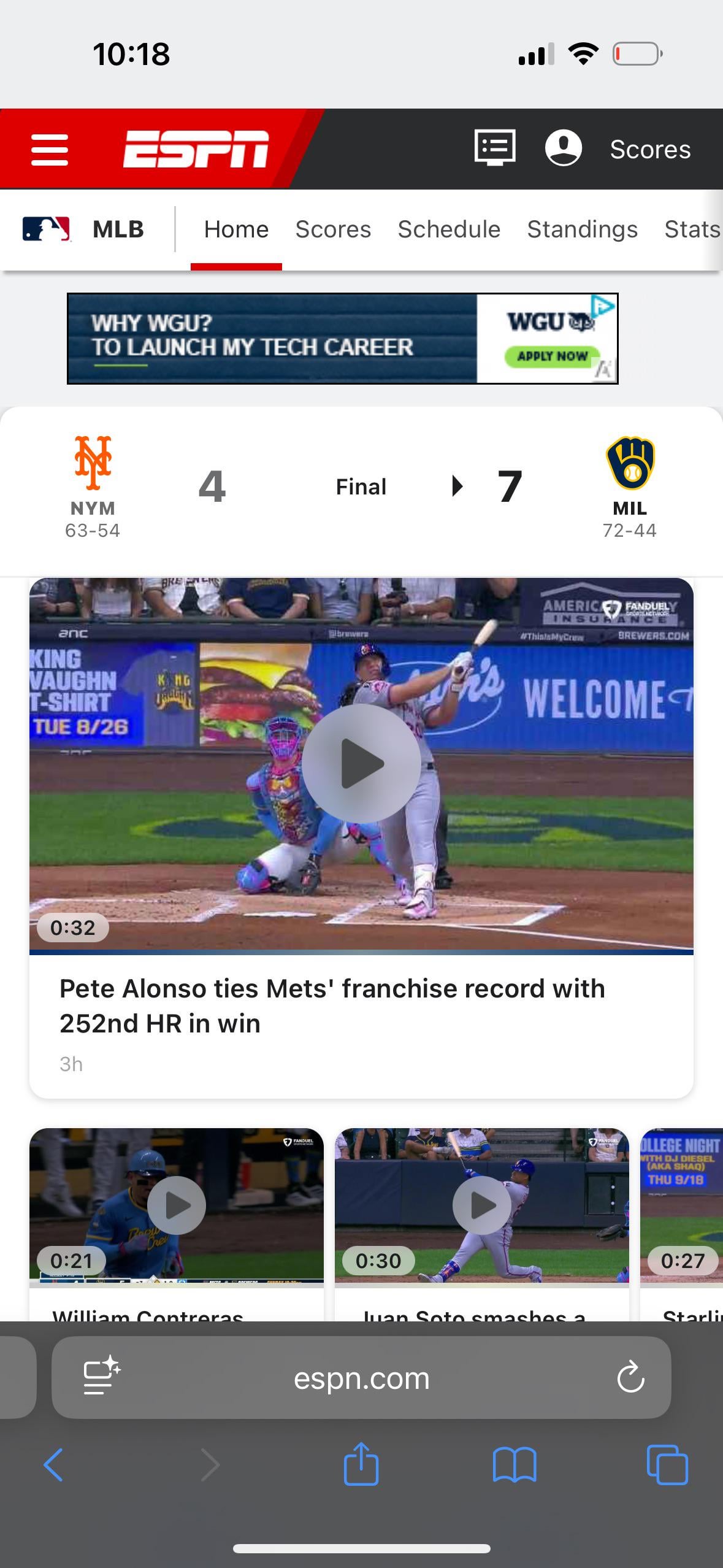Viewport: 723px width, 1568px height.
Task: Tap the espn.com address bar
Action: tap(361, 1378)
